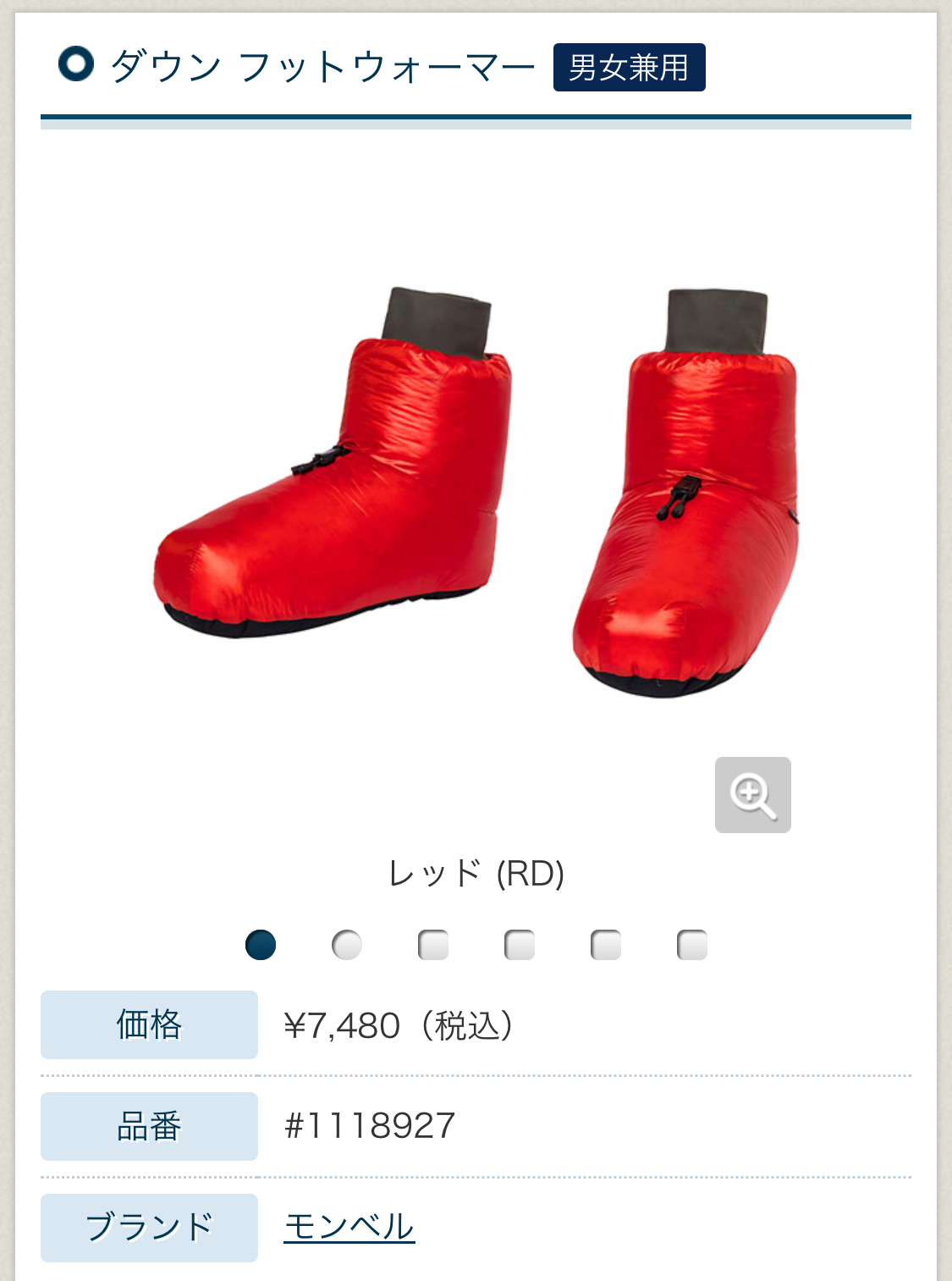
Task: Select the third color indicator dot
Action: click(x=433, y=945)
